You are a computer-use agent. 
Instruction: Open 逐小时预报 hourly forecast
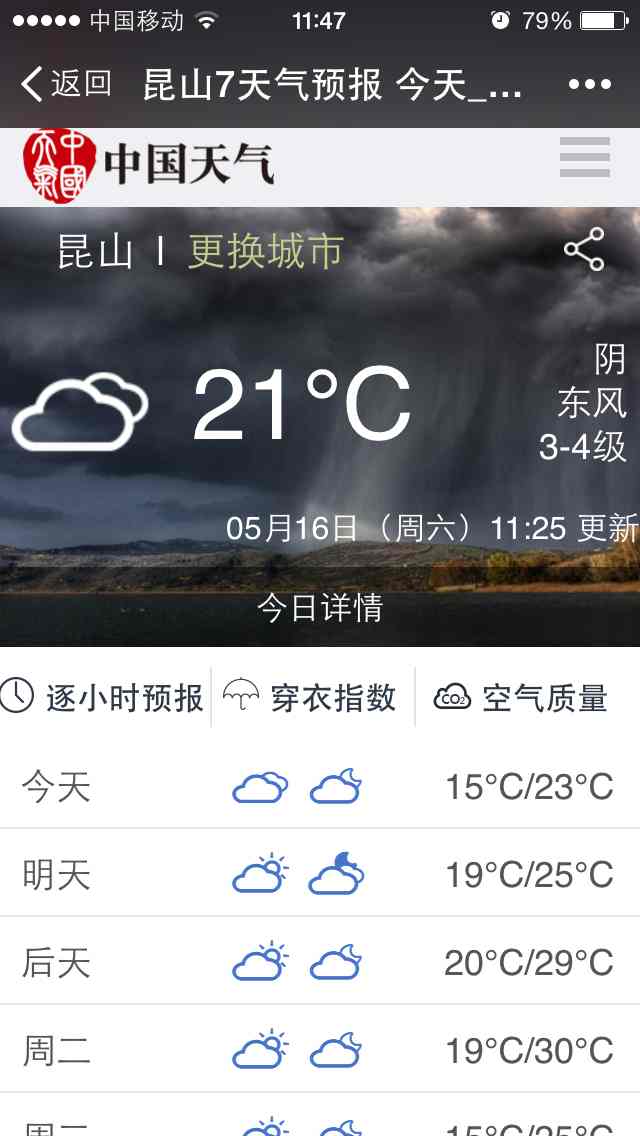pos(102,698)
